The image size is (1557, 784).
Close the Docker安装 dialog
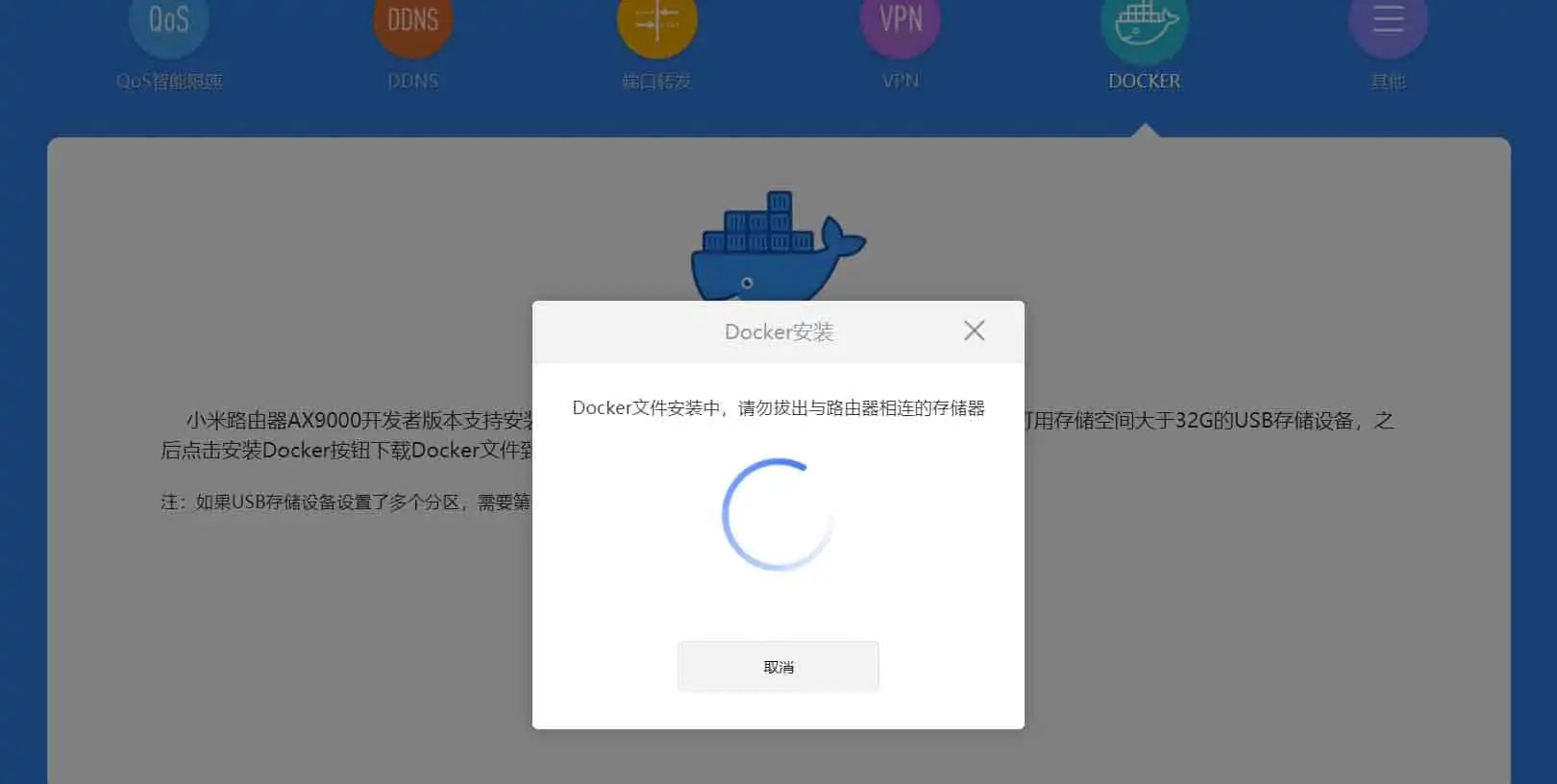click(x=974, y=331)
